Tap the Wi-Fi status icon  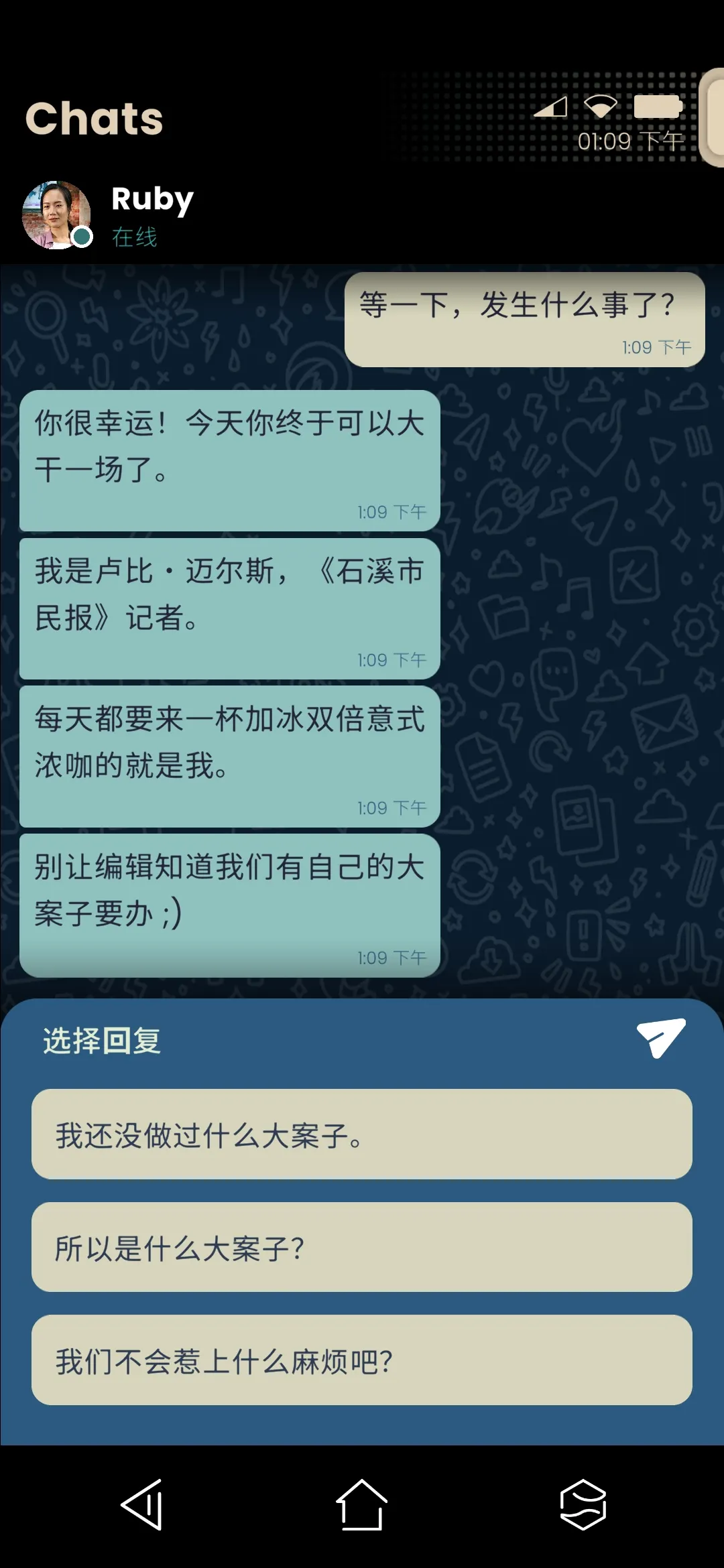(x=600, y=106)
